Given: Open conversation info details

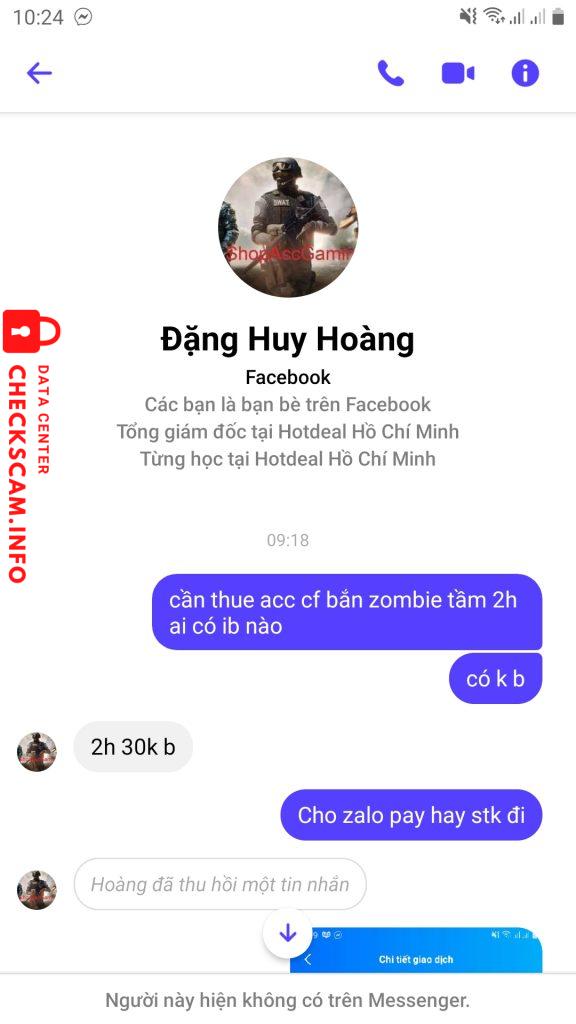Looking at the screenshot, I should click(525, 73).
